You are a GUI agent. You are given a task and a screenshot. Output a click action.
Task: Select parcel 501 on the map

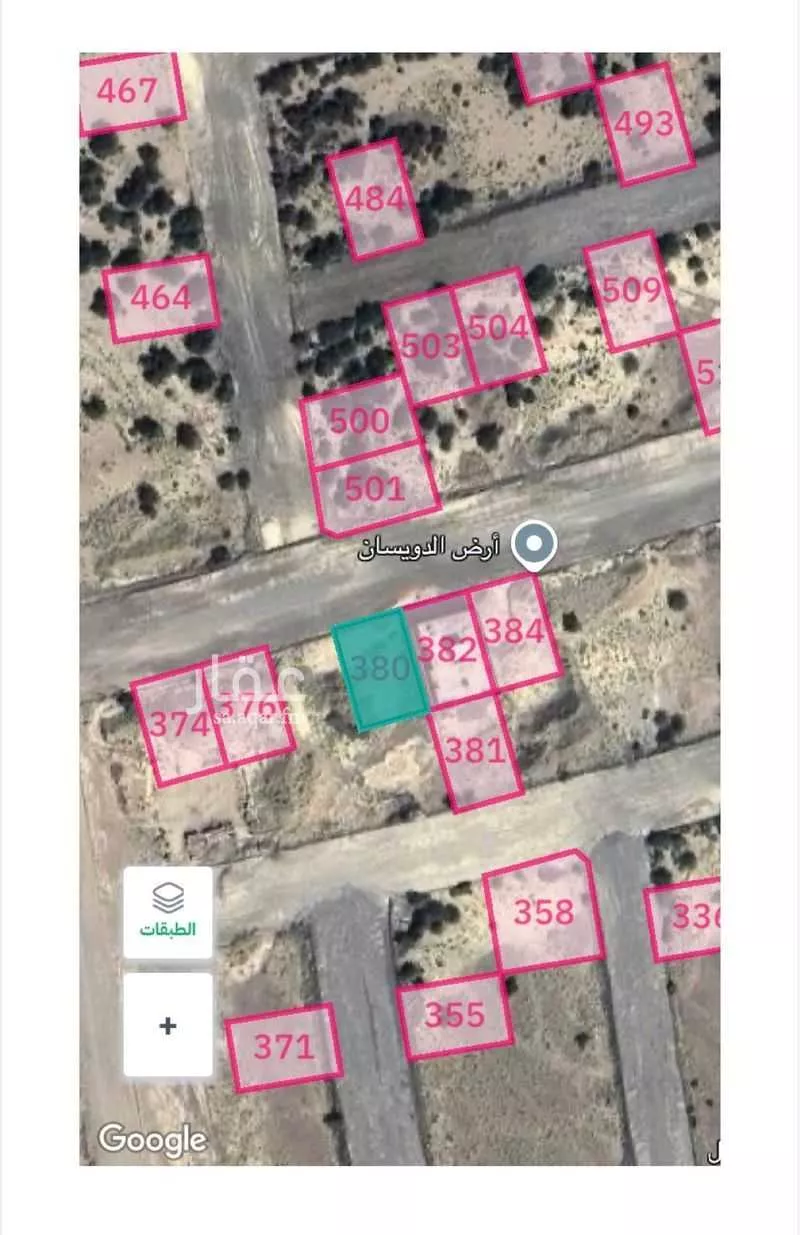tap(376, 489)
